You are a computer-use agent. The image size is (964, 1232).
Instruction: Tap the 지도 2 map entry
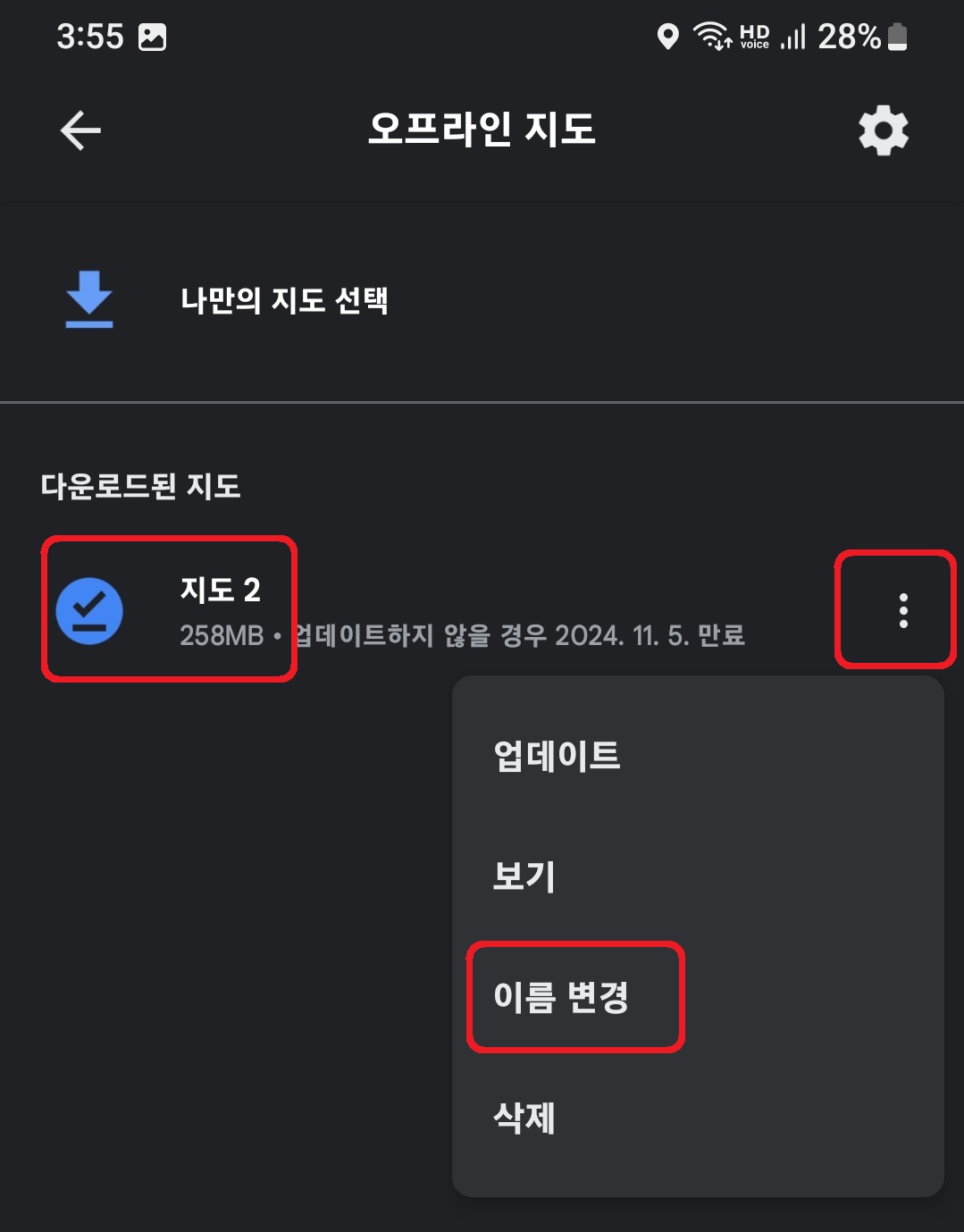pos(219,591)
